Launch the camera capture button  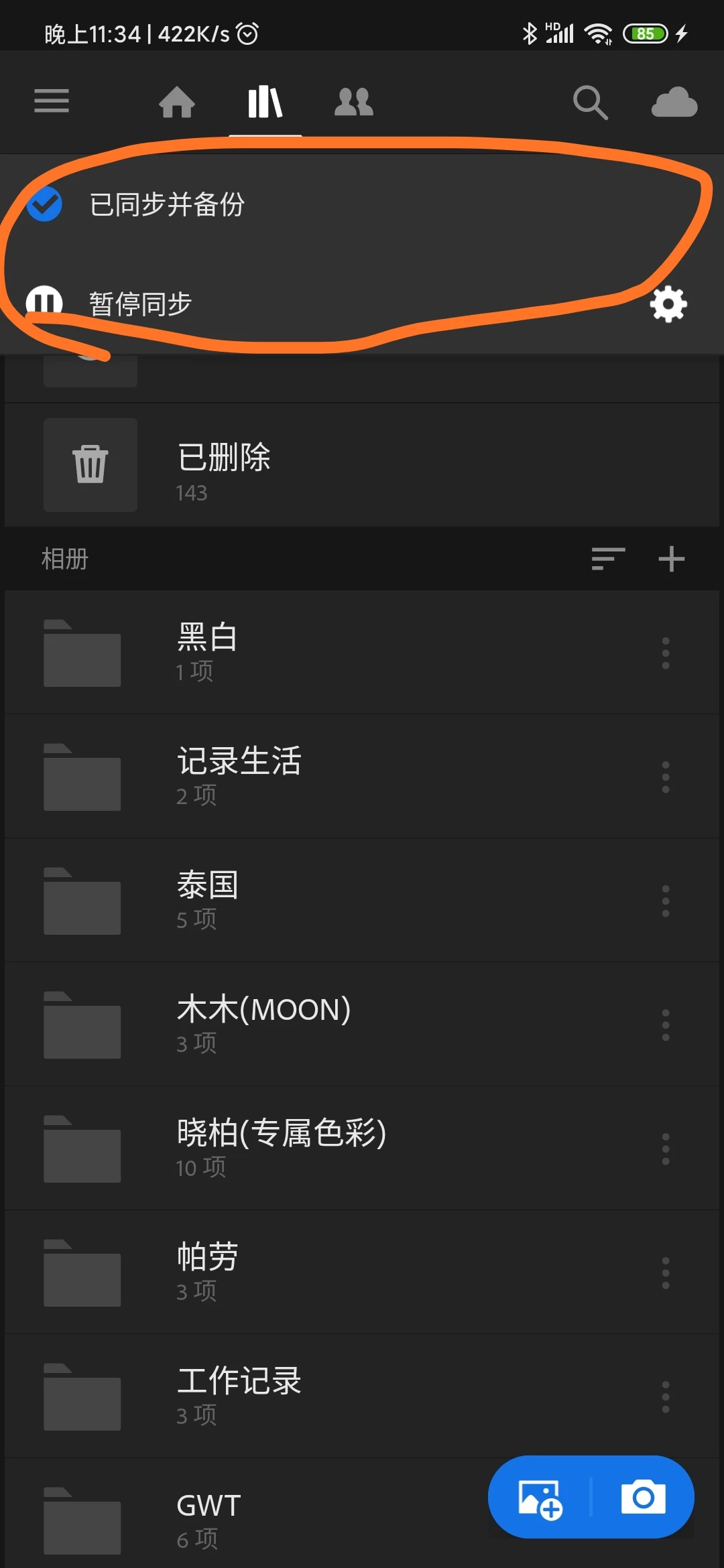click(643, 1497)
